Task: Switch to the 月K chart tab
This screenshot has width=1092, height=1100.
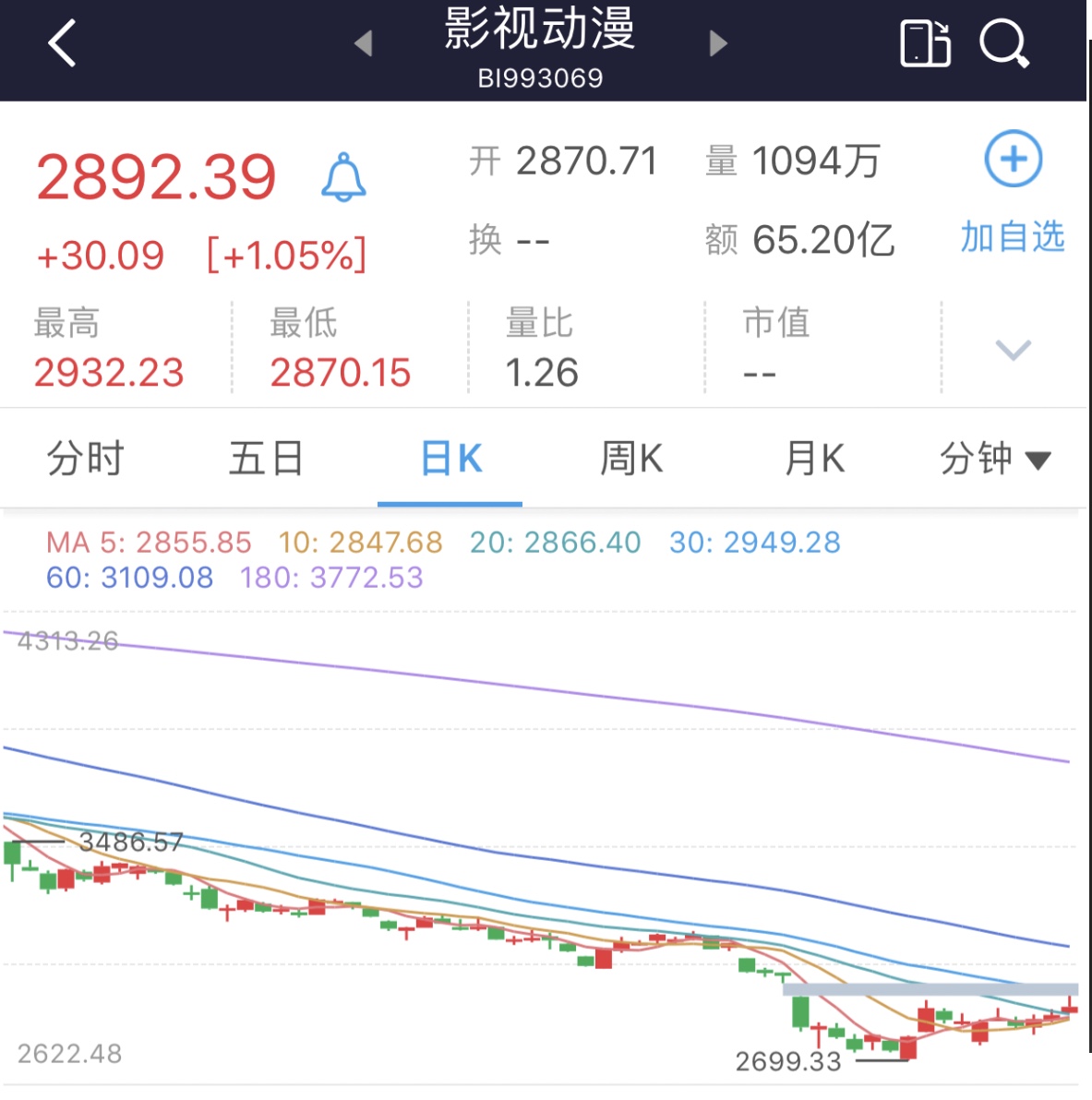Action: (814, 459)
